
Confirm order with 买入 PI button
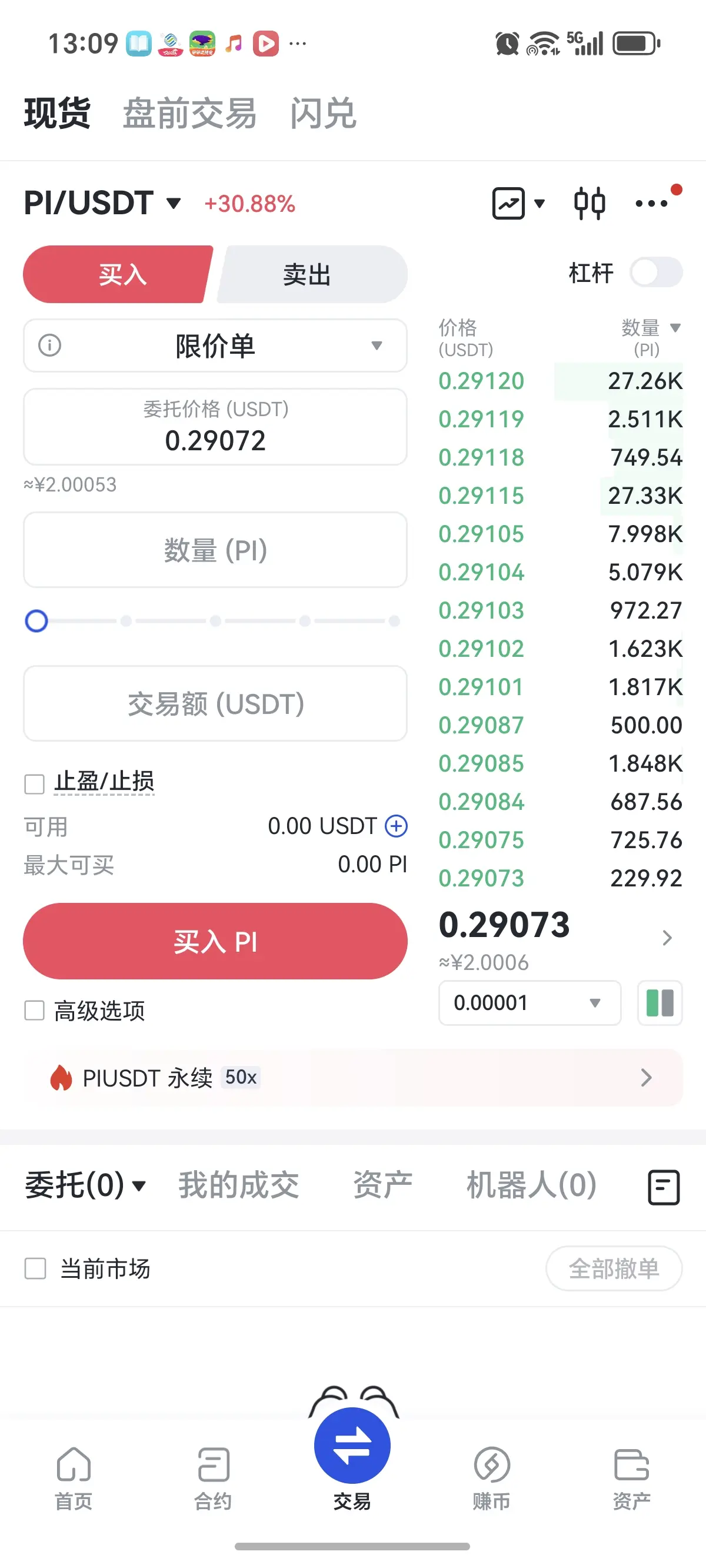click(x=215, y=941)
